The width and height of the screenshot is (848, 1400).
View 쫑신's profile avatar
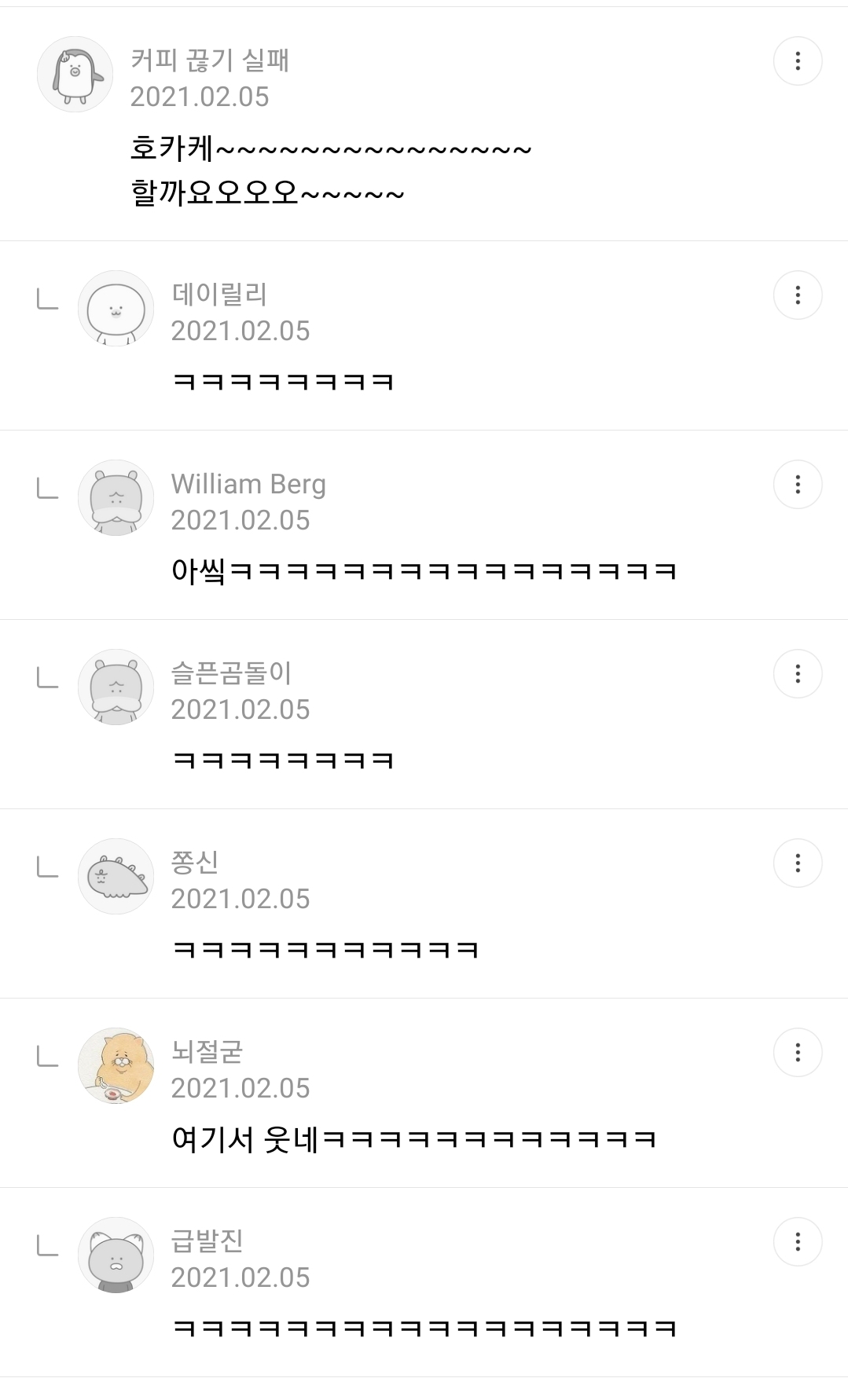pyautogui.click(x=116, y=877)
